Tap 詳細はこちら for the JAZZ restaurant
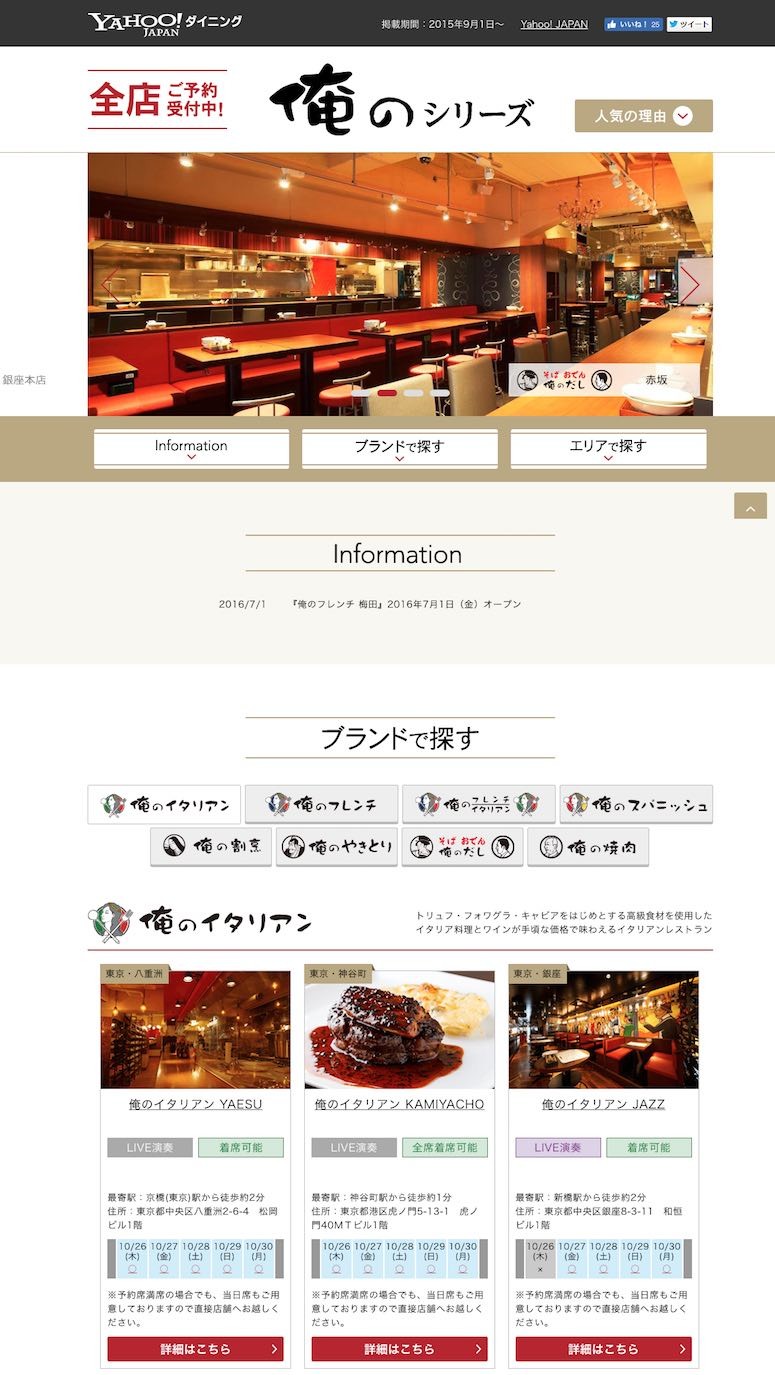The width and height of the screenshot is (775, 1375). pyautogui.click(x=603, y=1349)
